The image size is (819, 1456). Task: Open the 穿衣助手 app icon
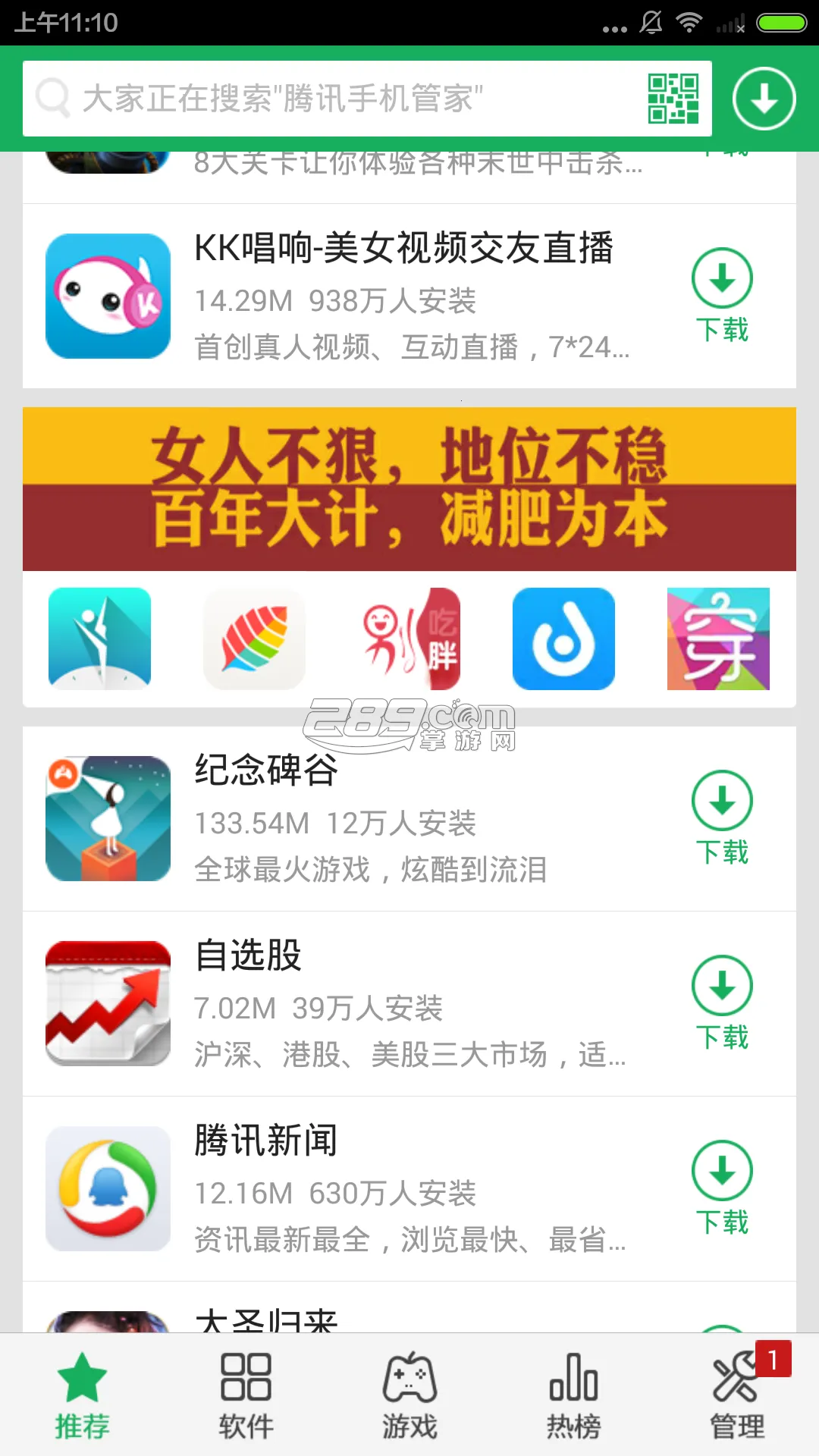tap(717, 638)
